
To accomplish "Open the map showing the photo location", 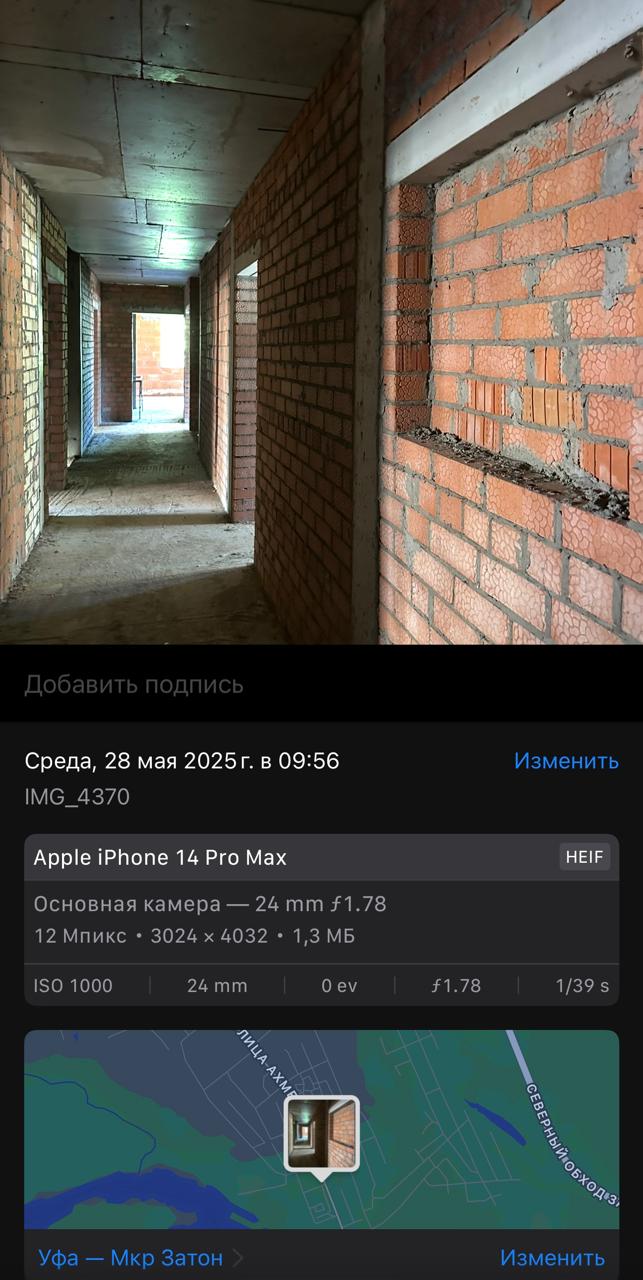I will click(x=321, y=1130).
